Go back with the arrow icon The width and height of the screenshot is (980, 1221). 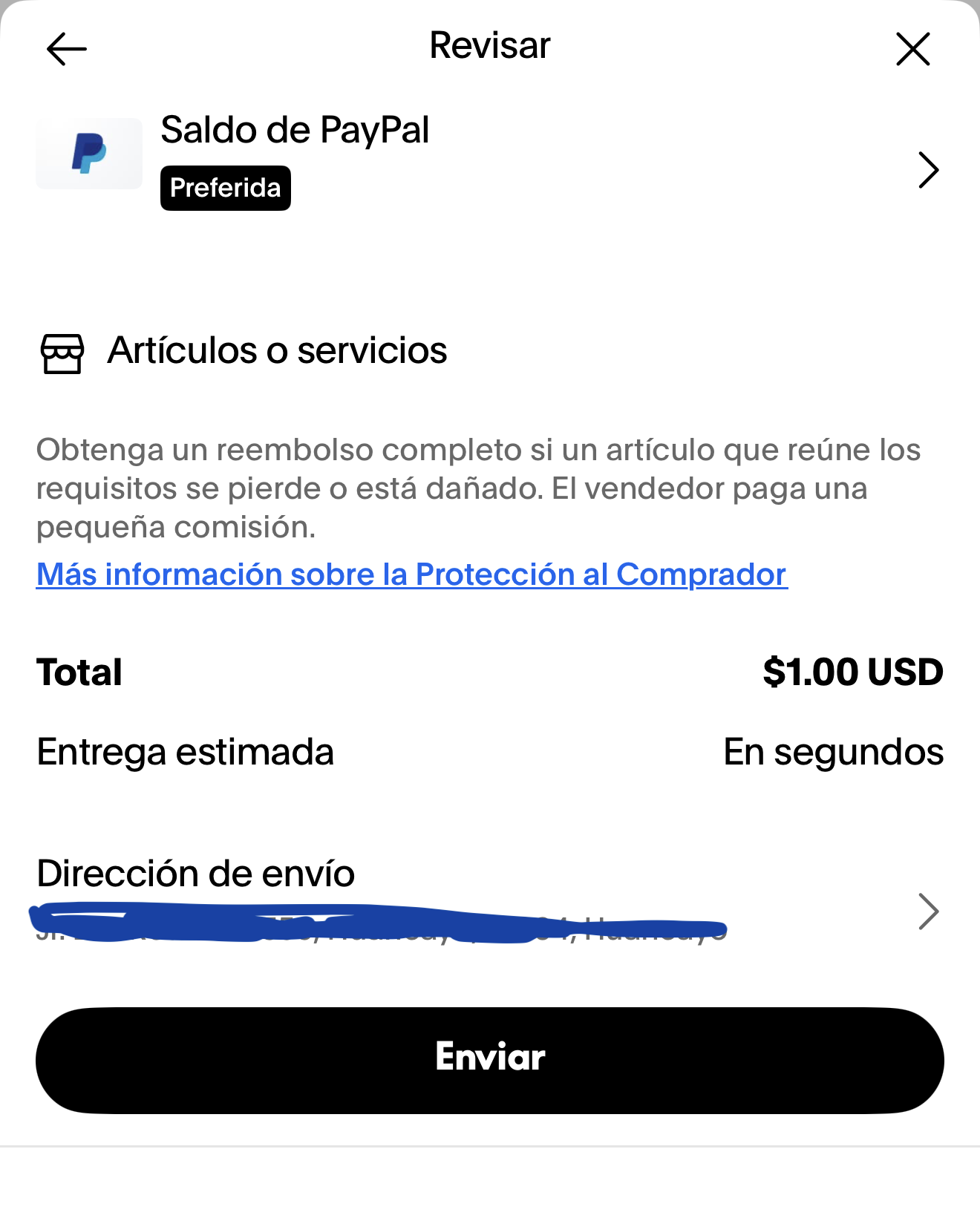click(67, 50)
